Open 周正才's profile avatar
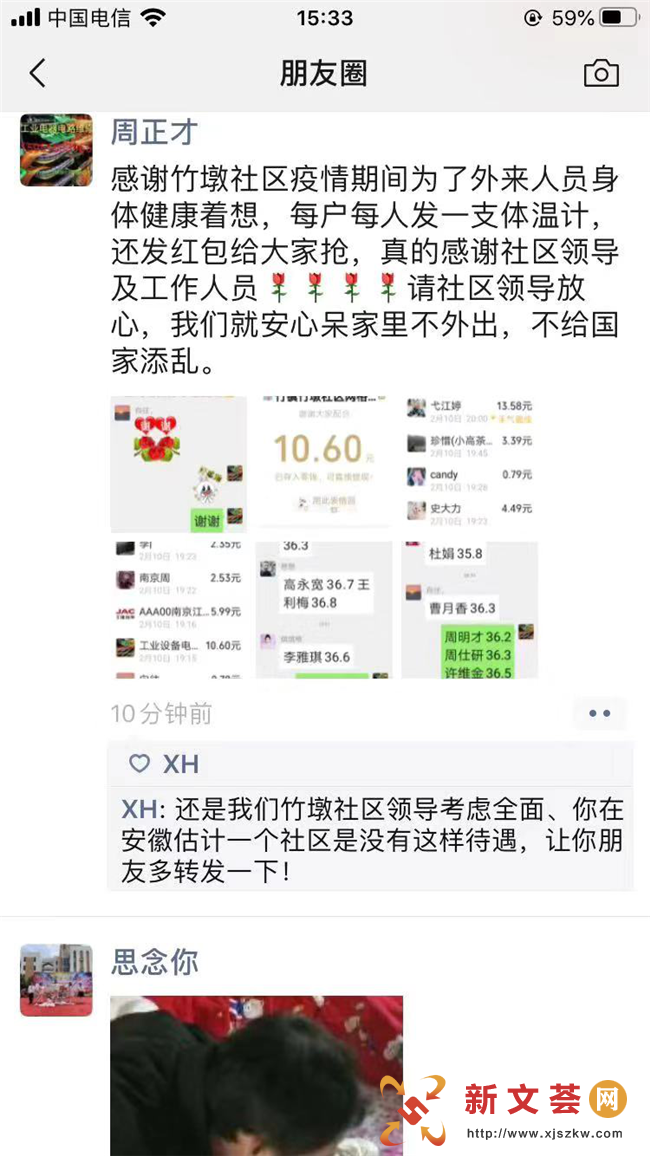The image size is (650, 1156). pyautogui.click(x=56, y=150)
